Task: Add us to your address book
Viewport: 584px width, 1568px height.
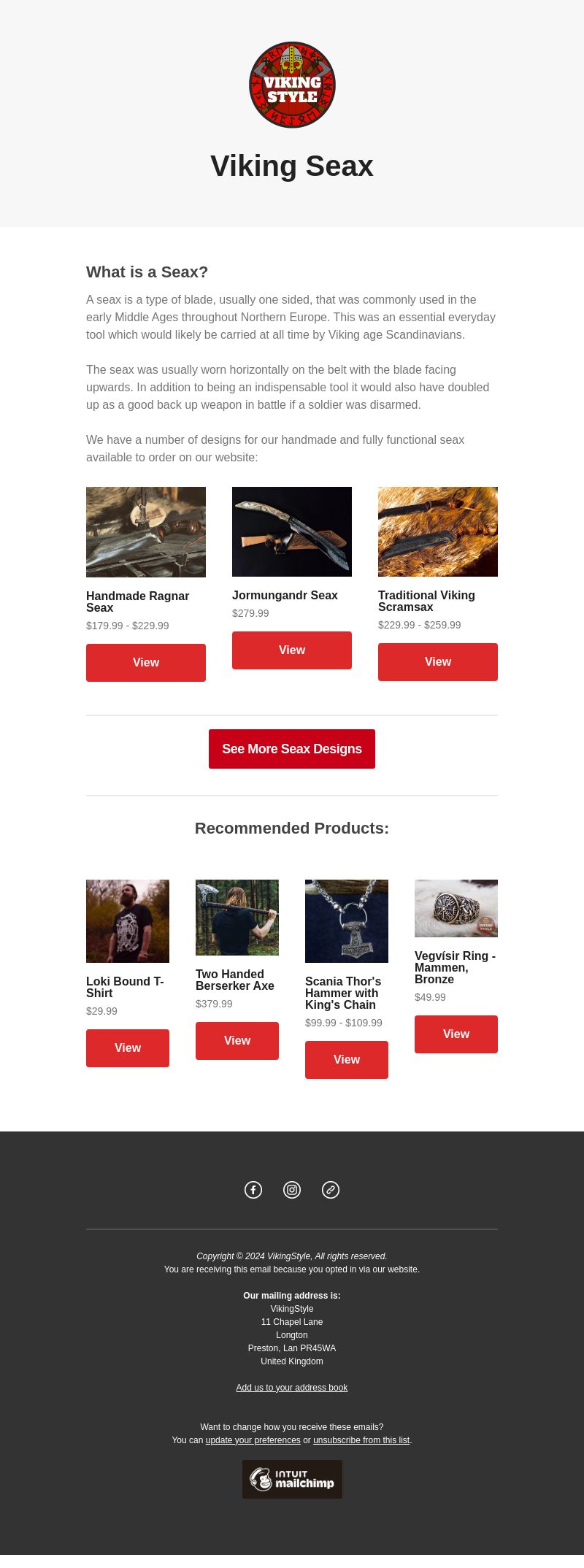Action: (292, 1388)
